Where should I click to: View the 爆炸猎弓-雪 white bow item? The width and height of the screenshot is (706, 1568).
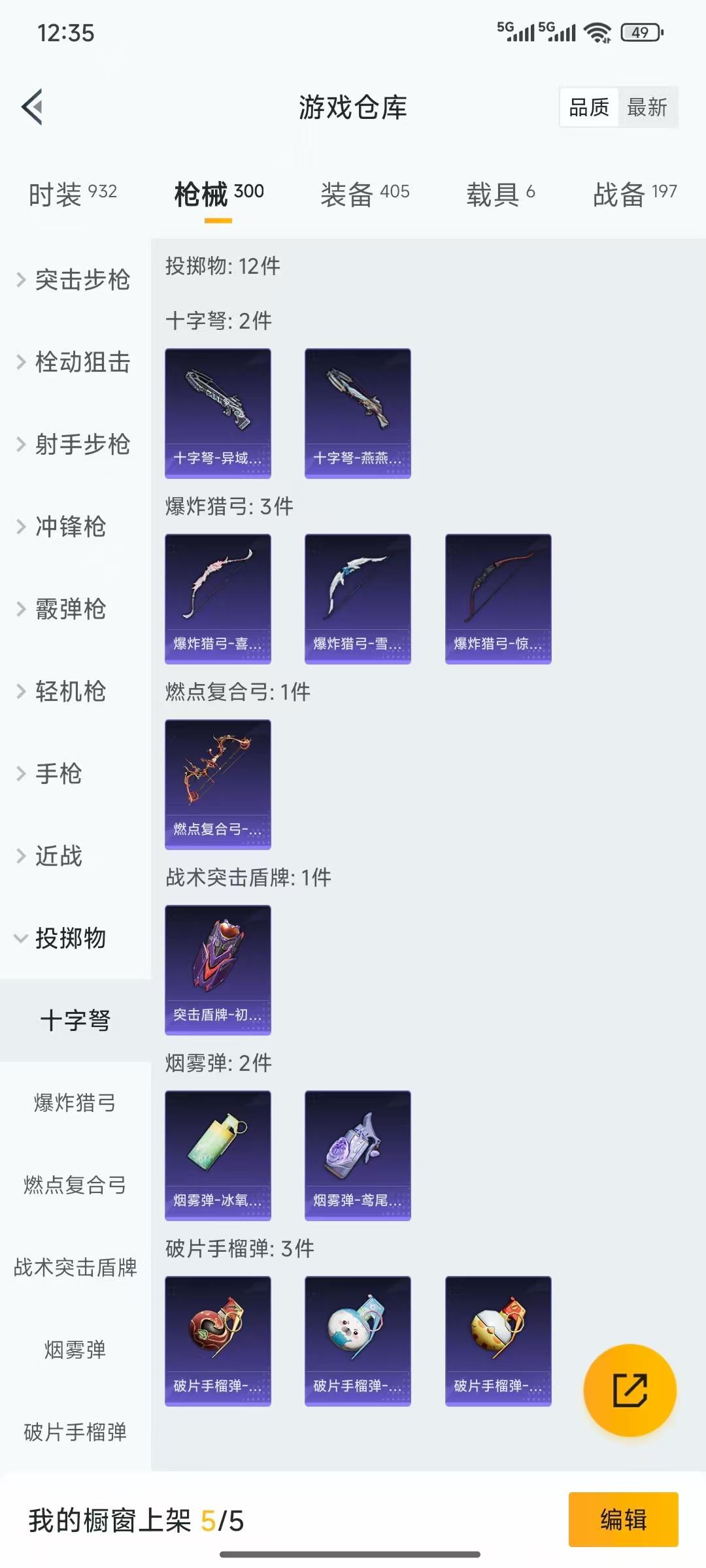[x=357, y=598]
